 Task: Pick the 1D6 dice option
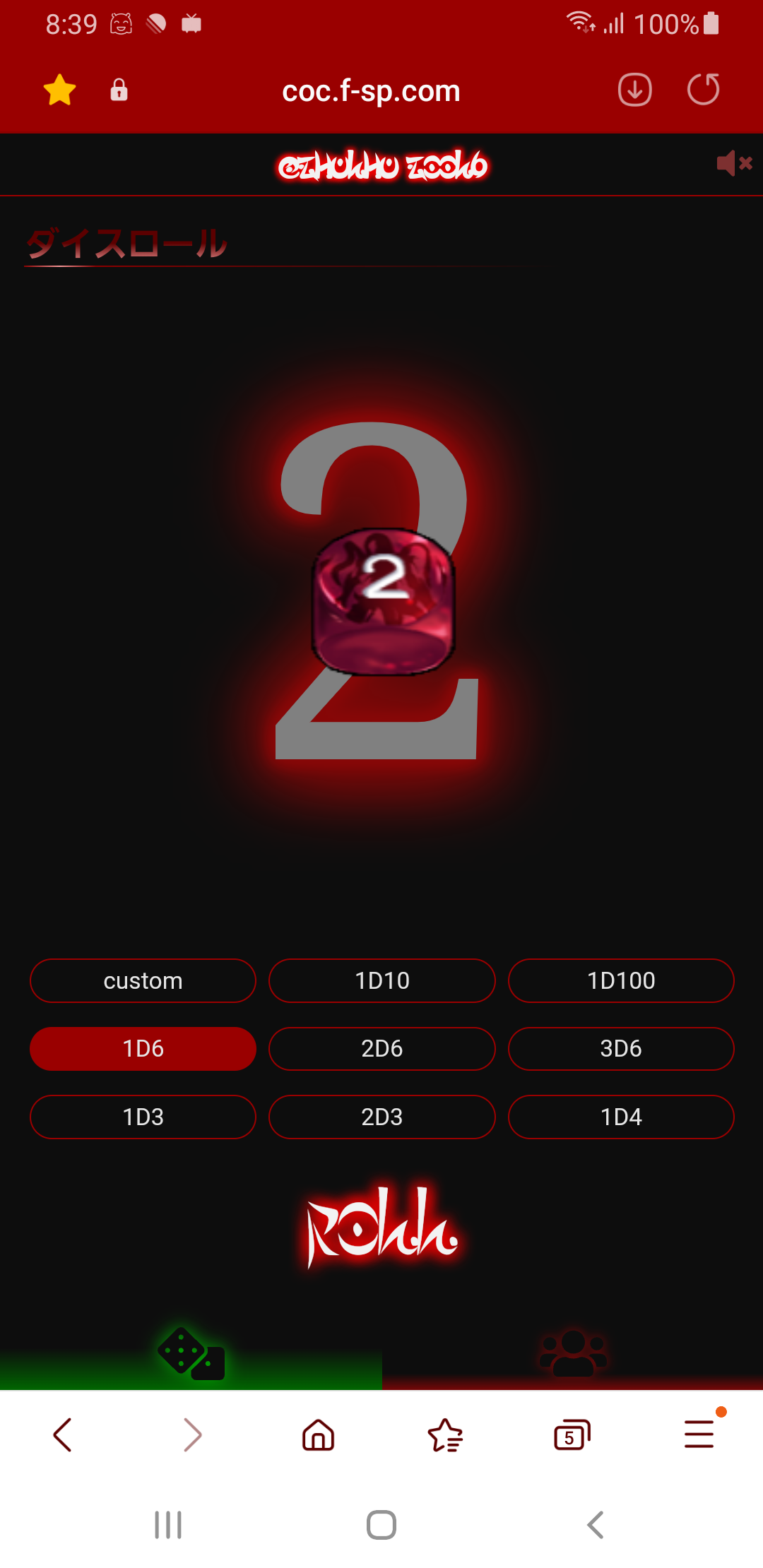143,1049
